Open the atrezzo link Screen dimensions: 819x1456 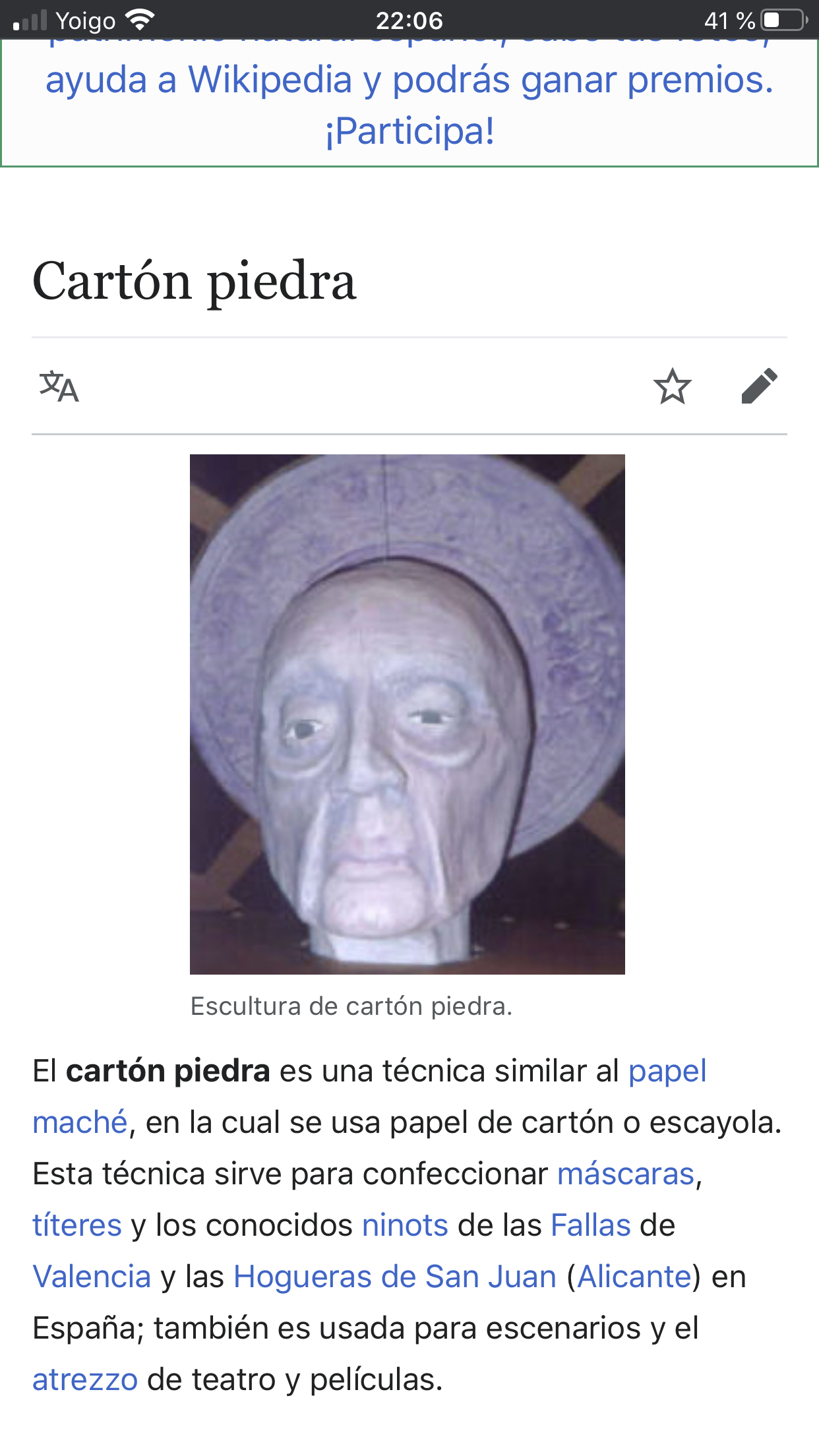point(85,1380)
